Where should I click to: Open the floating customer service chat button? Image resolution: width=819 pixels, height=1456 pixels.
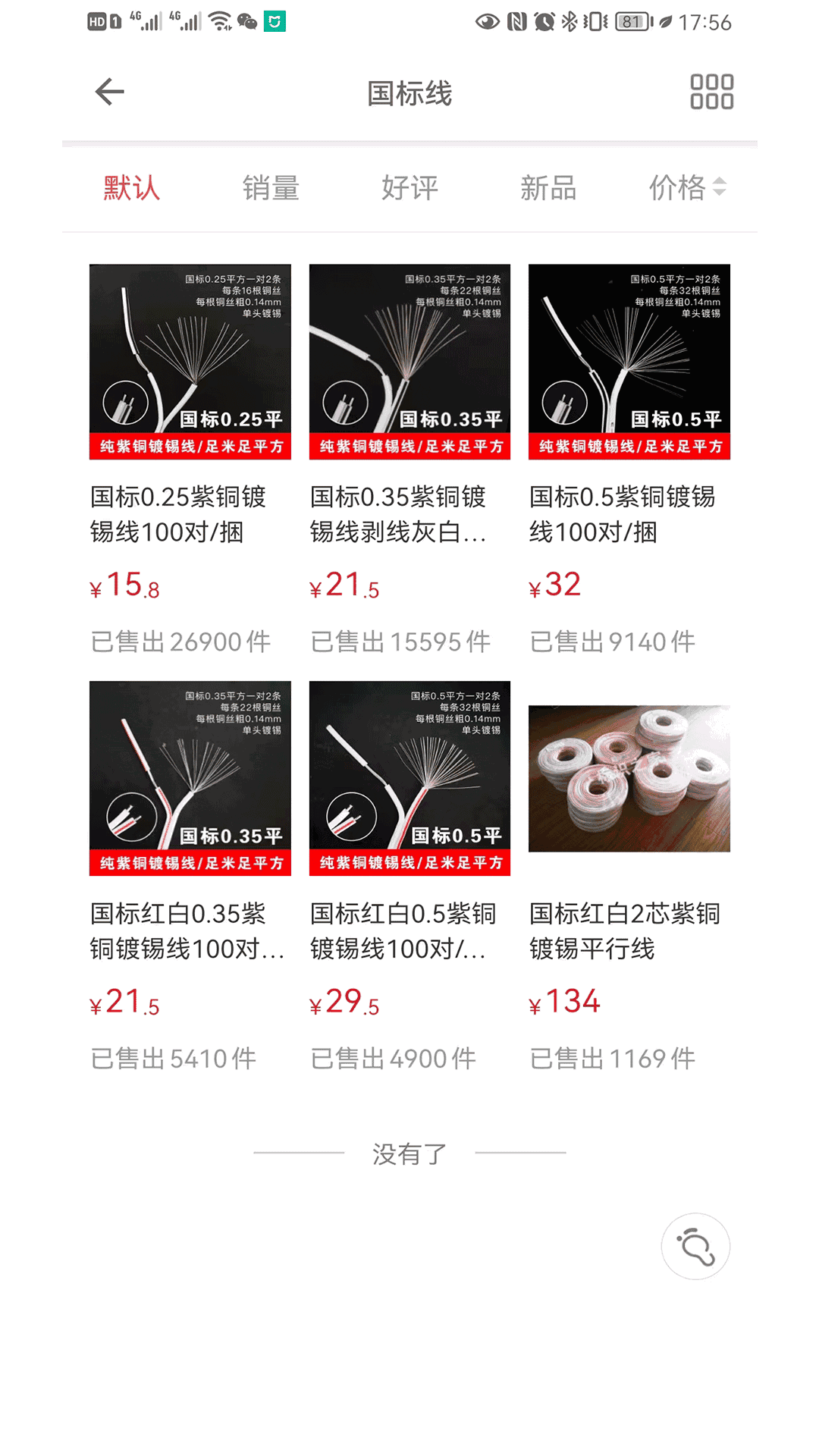tap(695, 1247)
